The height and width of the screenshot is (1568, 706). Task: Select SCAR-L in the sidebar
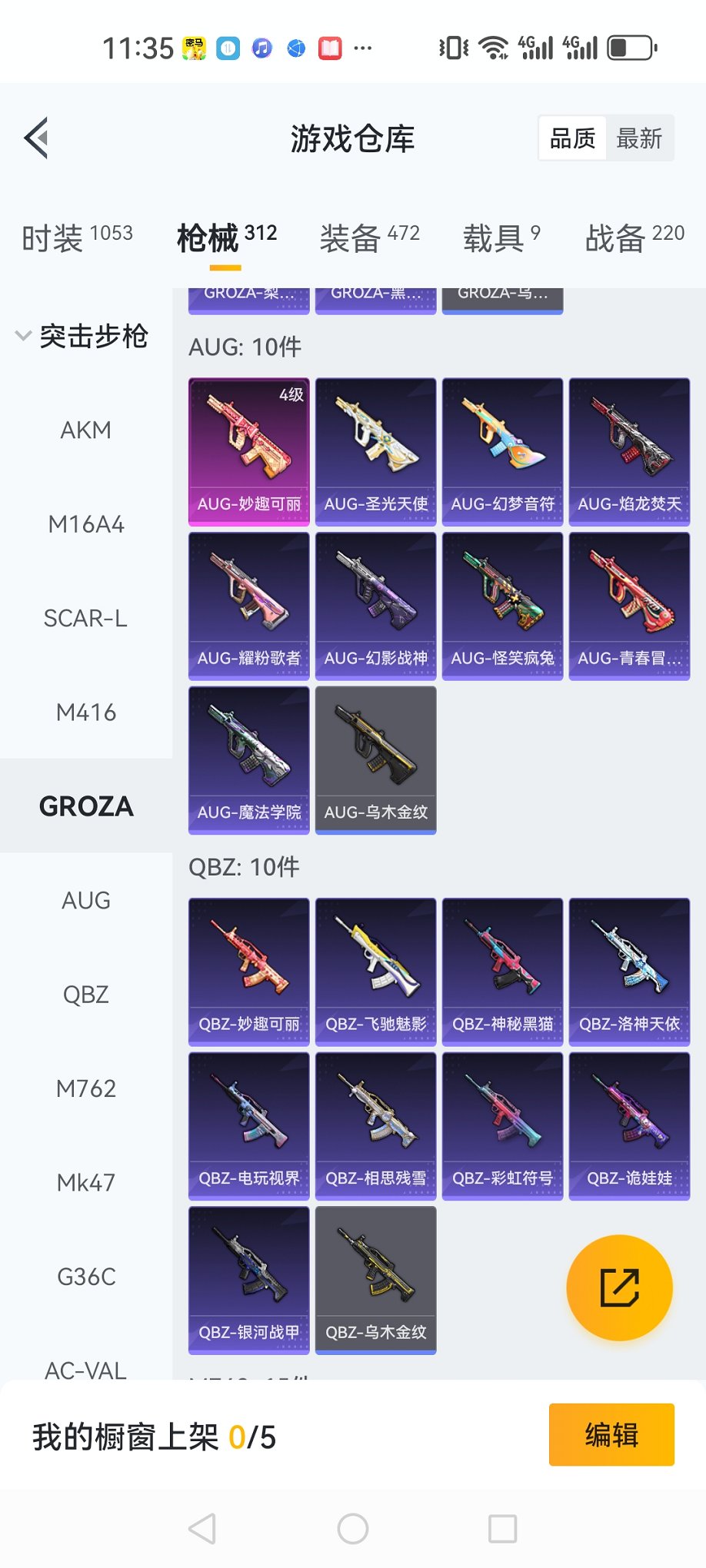(86, 618)
